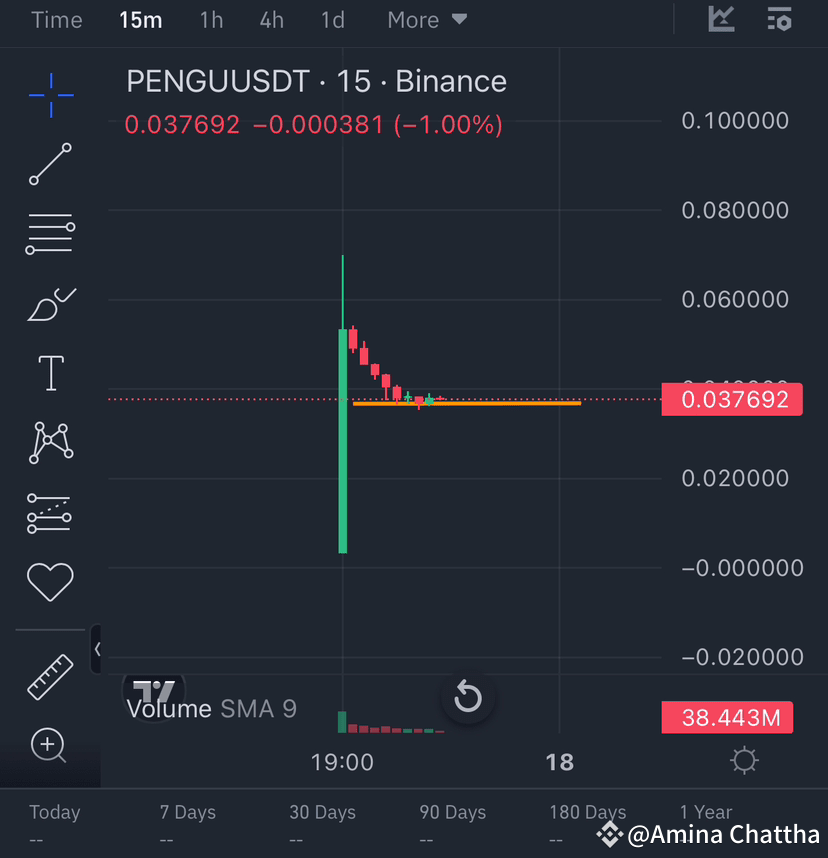Select the forecast prediction tool
This screenshot has height=858, width=828.
point(50,513)
